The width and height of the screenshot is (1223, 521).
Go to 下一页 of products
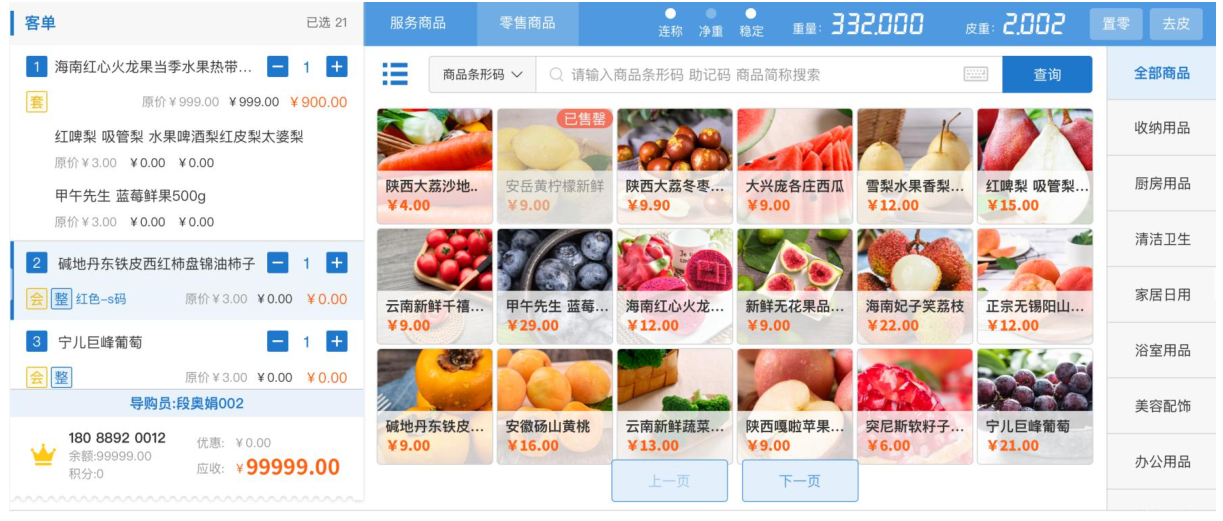point(799,481)
